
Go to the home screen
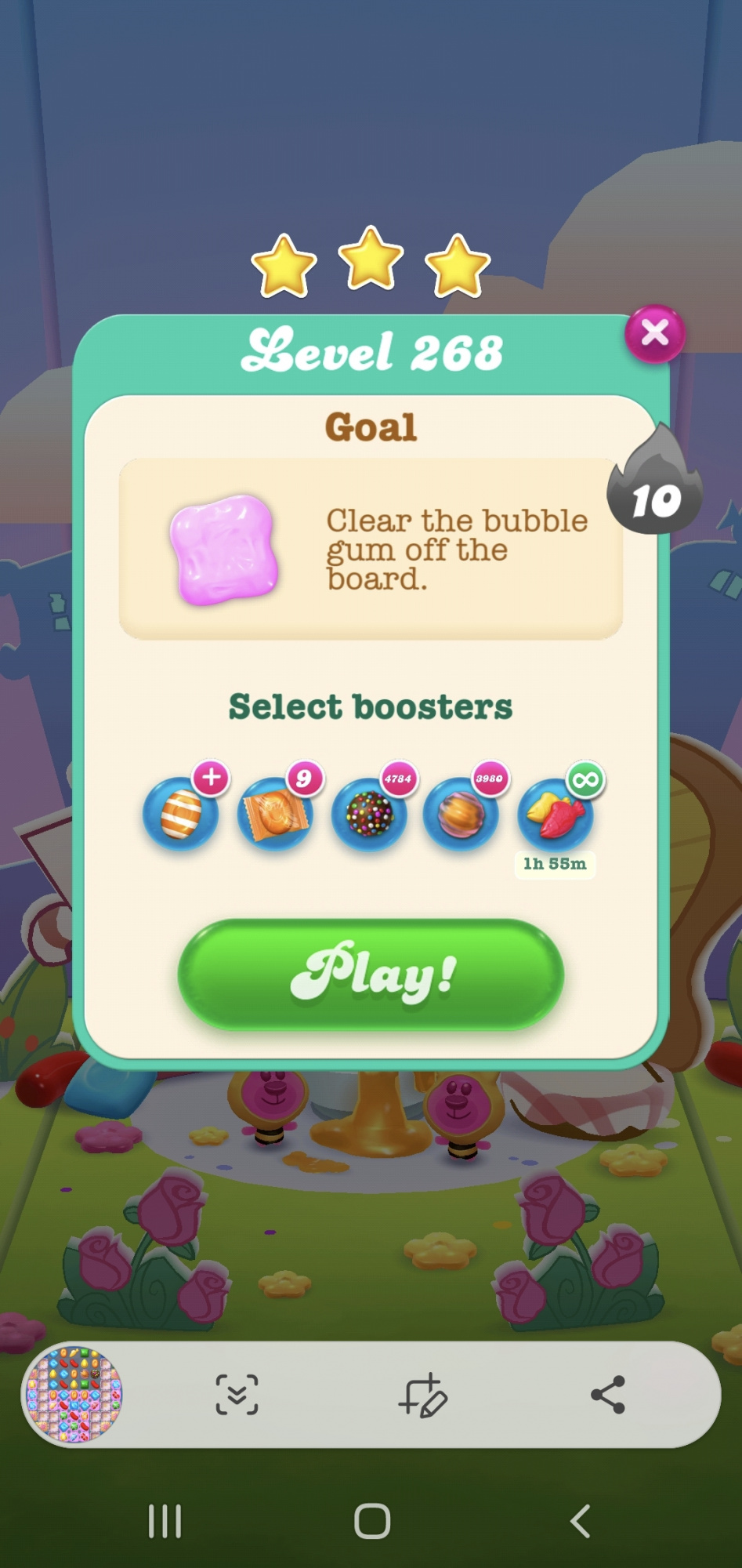point(372,1522)
